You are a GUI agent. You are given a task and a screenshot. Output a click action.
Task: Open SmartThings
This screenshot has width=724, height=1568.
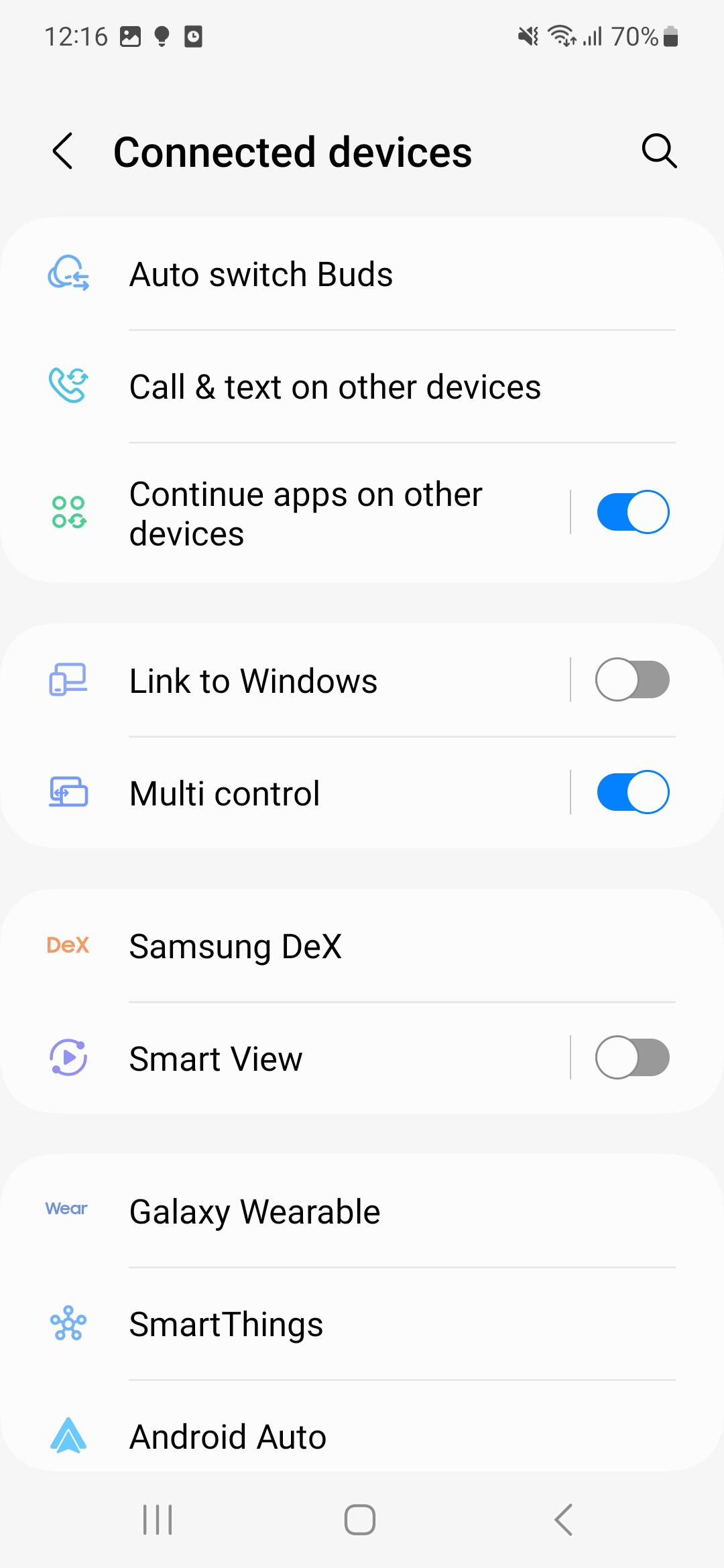point(362,1323)
